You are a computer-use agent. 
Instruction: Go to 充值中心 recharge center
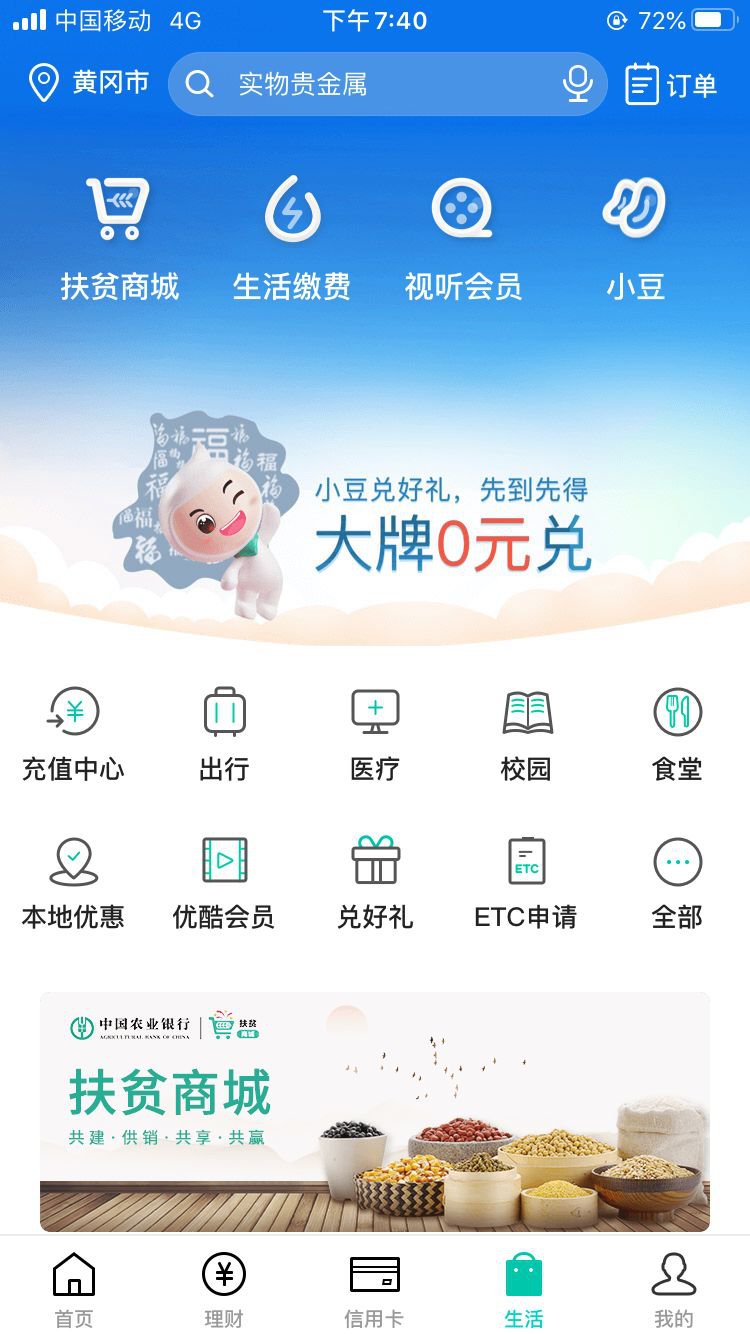click(x=73, y=733)
